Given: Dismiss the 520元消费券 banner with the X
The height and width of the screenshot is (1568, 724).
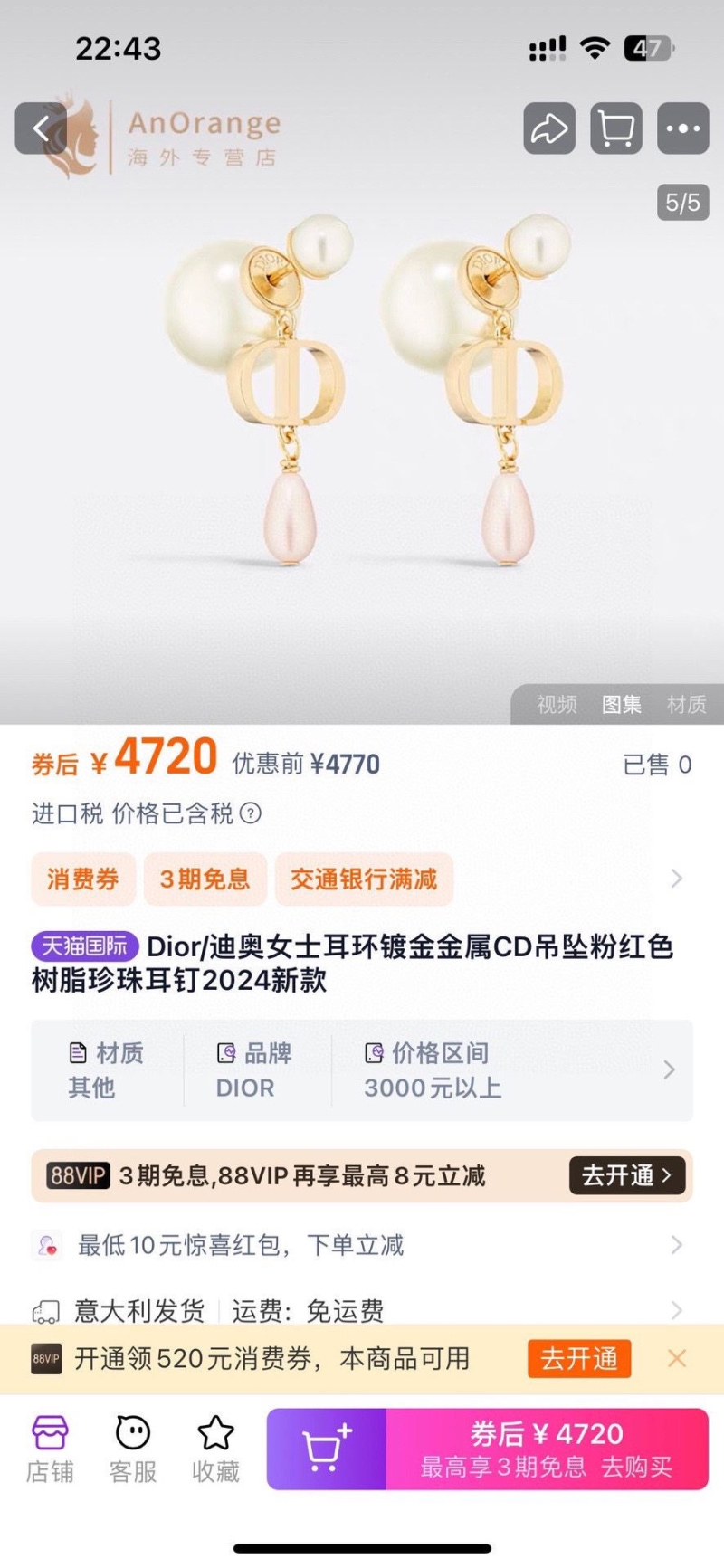Looking at the screenshot, I should [677, 1358].
